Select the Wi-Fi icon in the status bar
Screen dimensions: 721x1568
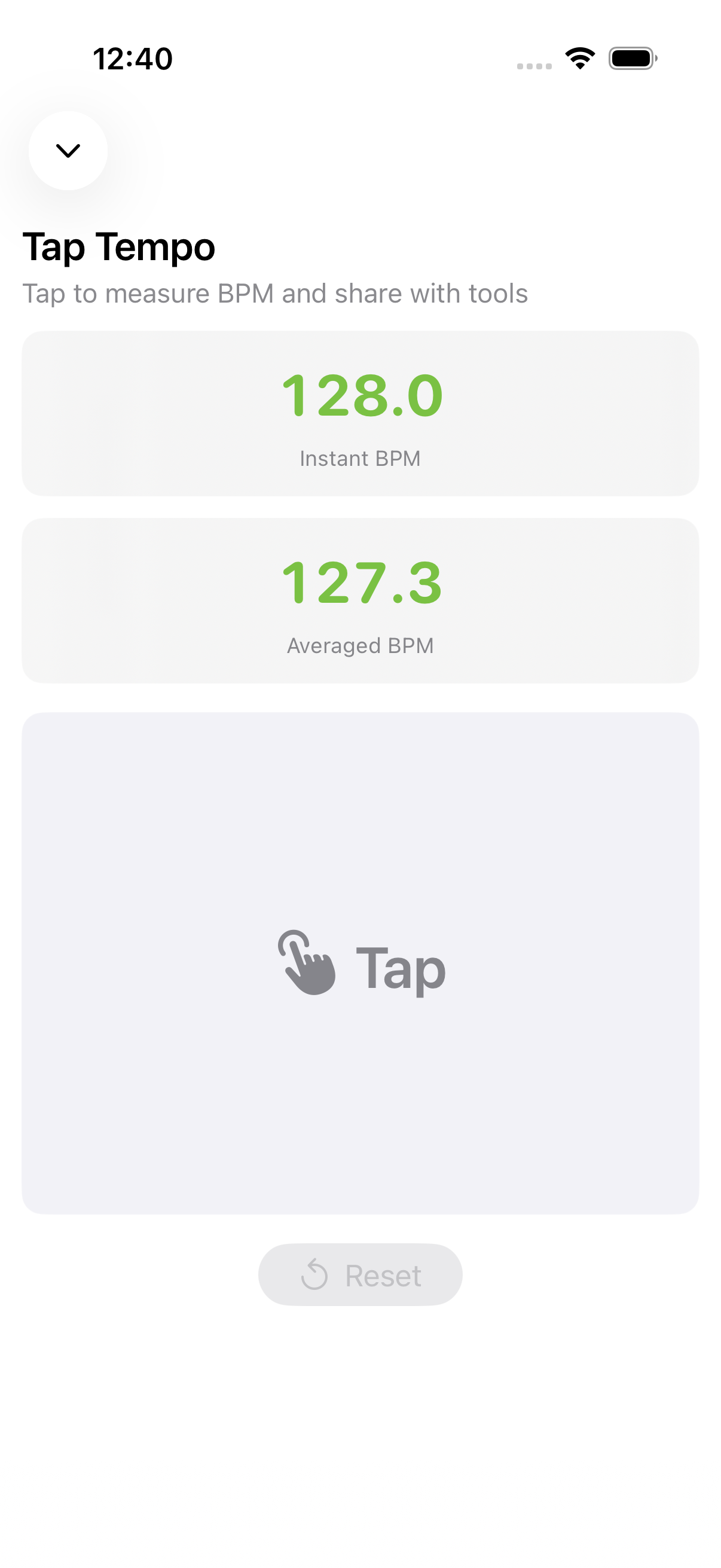579,59
